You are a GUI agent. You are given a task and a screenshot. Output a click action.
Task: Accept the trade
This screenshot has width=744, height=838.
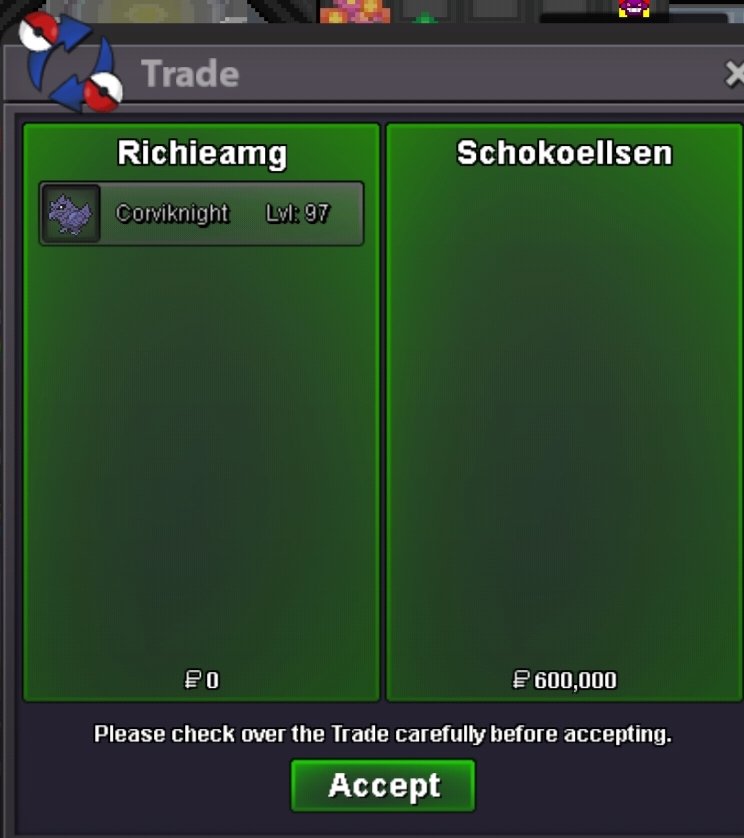coord(383,785)
